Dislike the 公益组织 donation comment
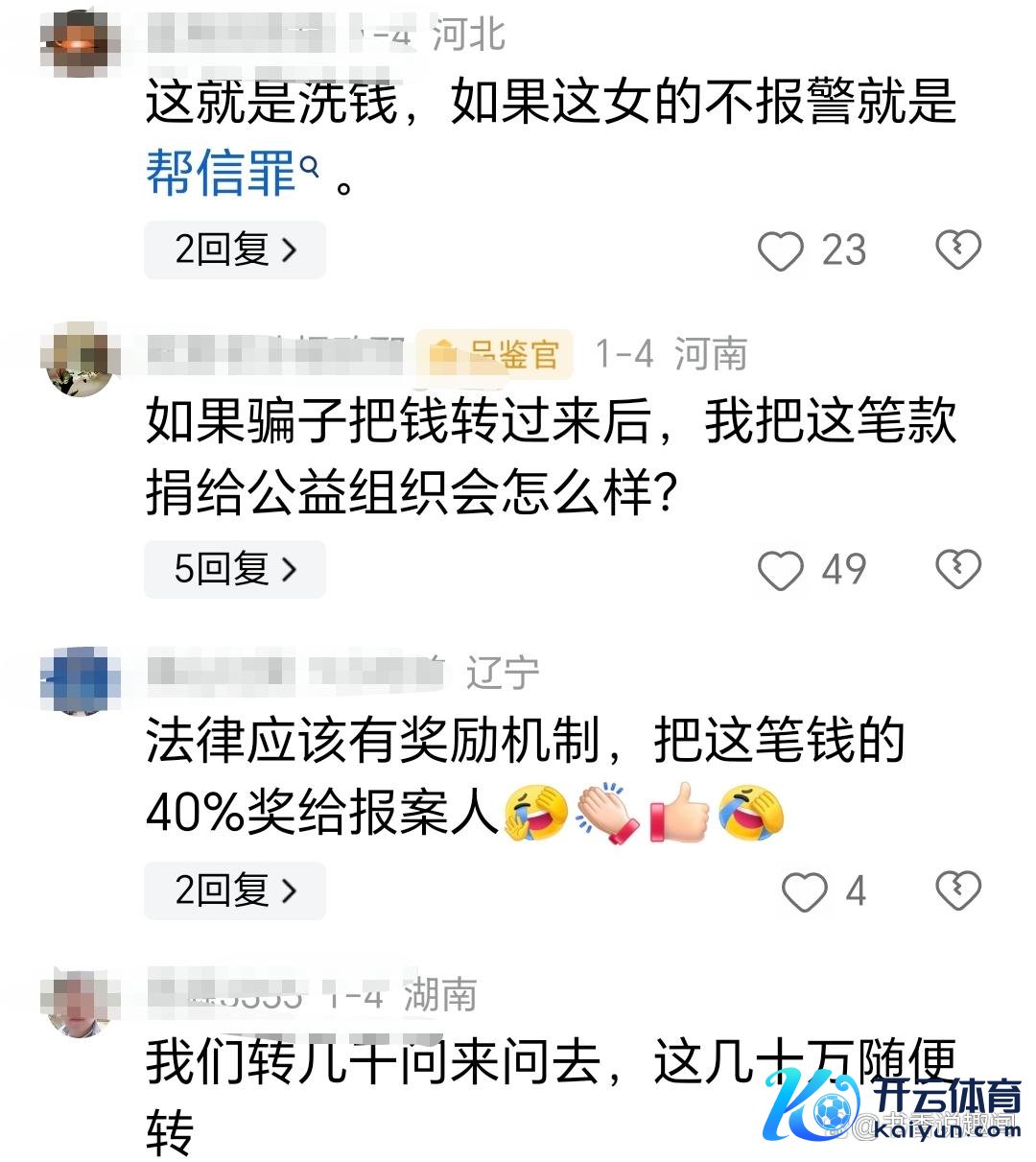This screenshot has height=1162, width=1036. click(957, 570)
